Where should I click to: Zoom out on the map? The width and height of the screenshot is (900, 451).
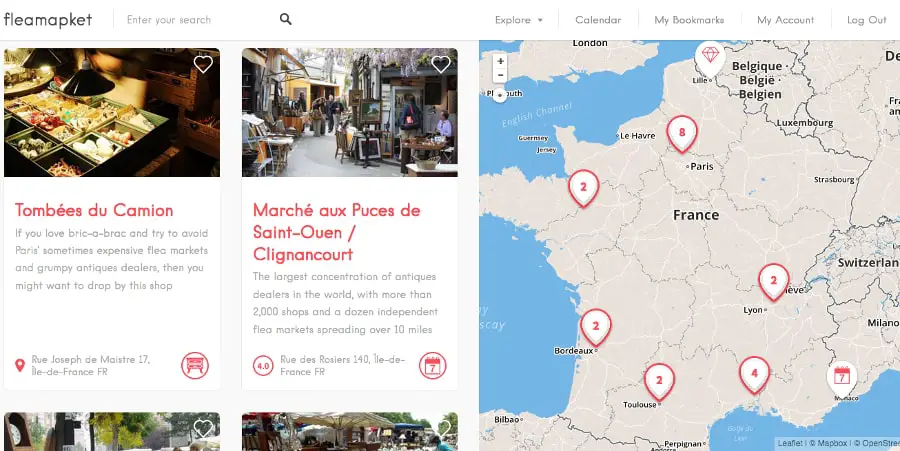pos(500,75)
